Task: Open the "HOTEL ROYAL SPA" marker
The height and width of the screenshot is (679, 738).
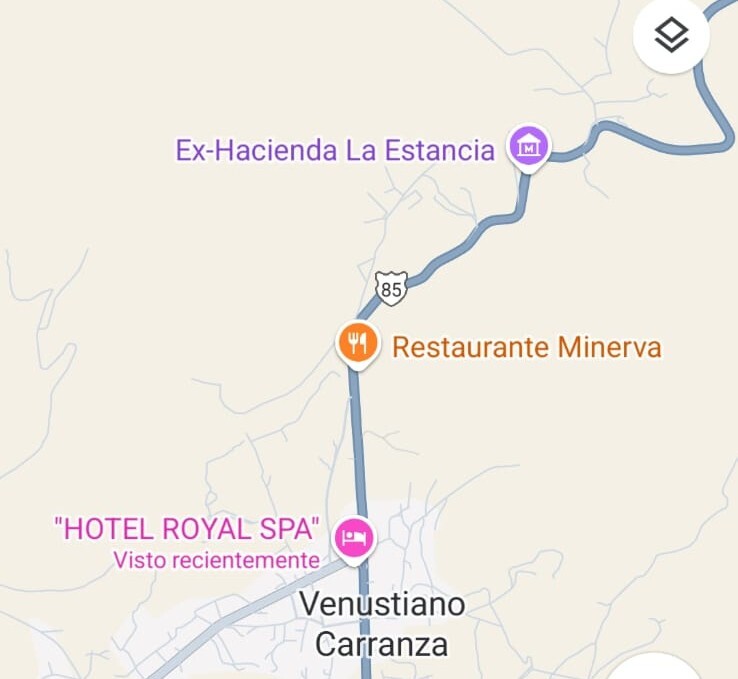Action: (x=354, y=537)
